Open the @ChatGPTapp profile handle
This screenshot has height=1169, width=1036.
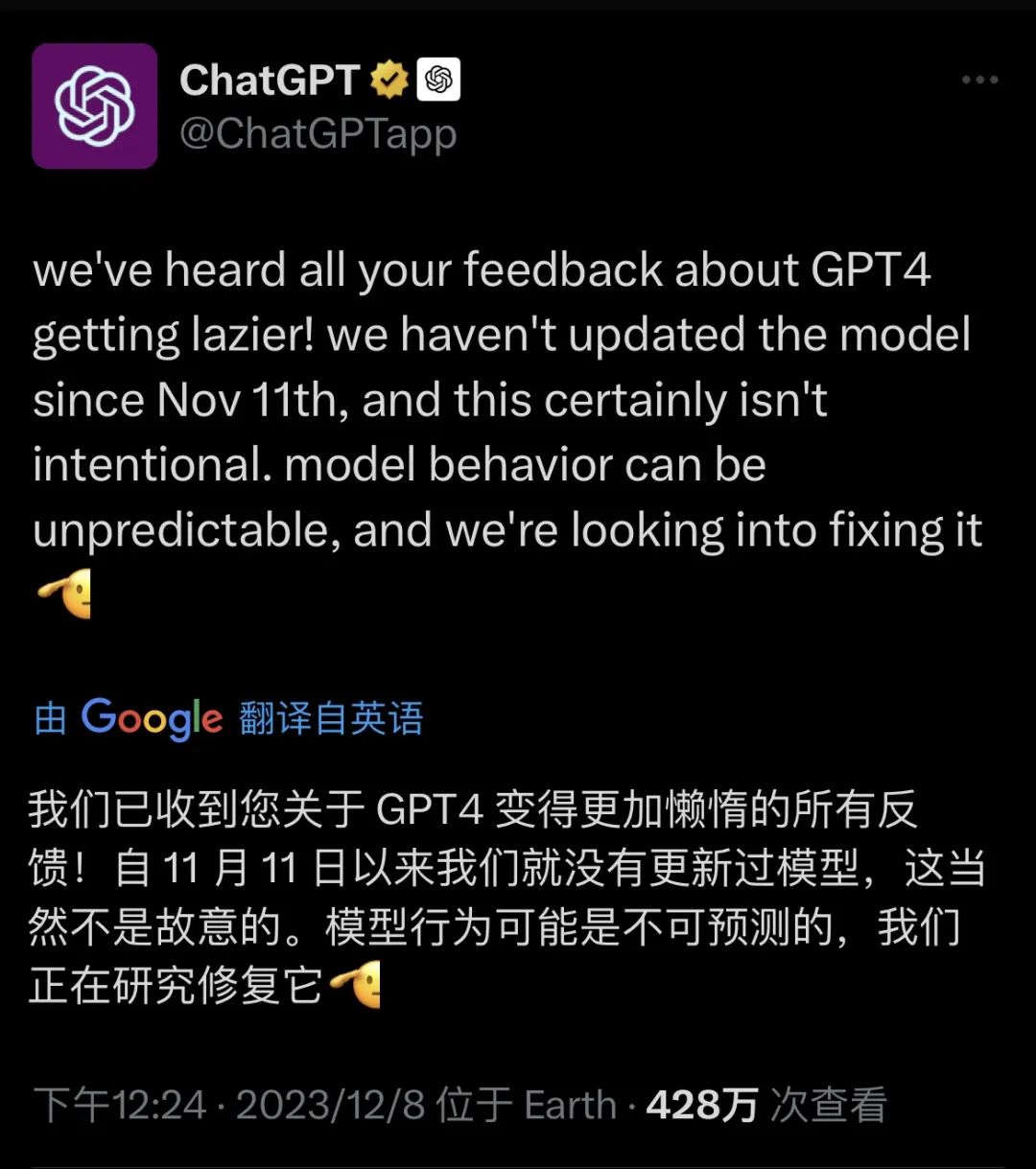[318, 134]
